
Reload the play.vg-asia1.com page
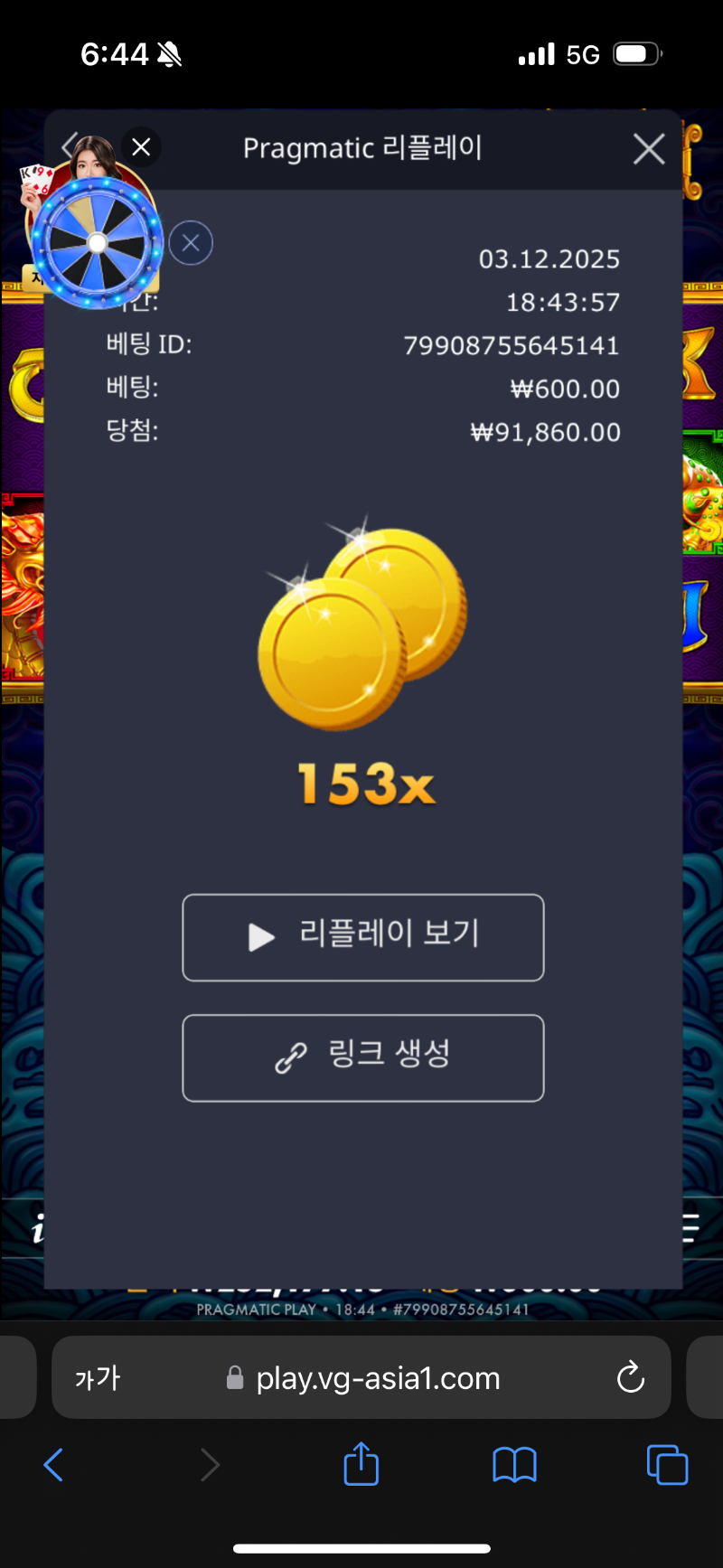click(630, 1378)
